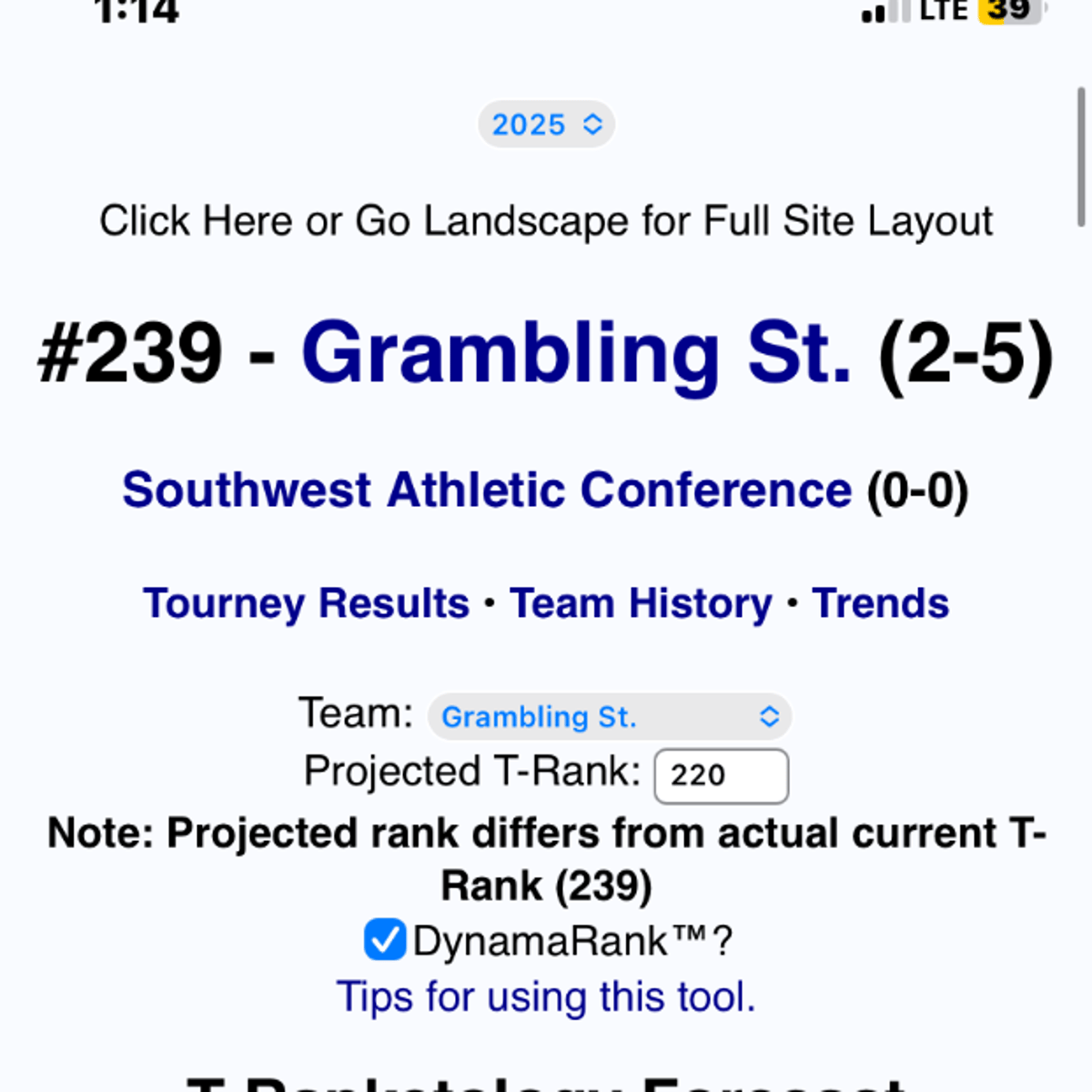The height and width of the screenshot is (1092, 1092).
Task: Read Tips for using this tool
Action: [x=546, y=996]
